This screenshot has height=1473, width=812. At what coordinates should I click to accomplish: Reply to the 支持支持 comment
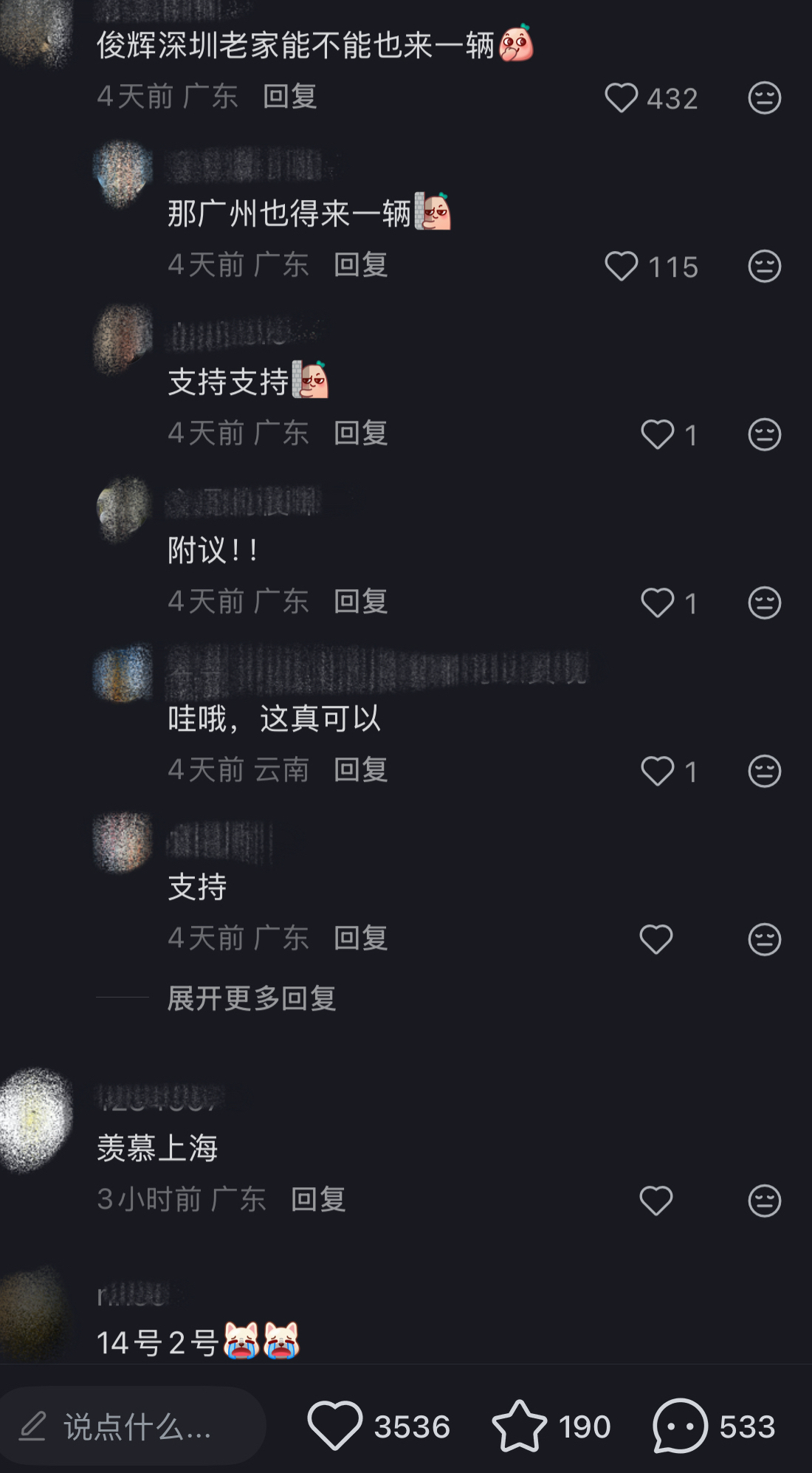(x=360, y=433)
